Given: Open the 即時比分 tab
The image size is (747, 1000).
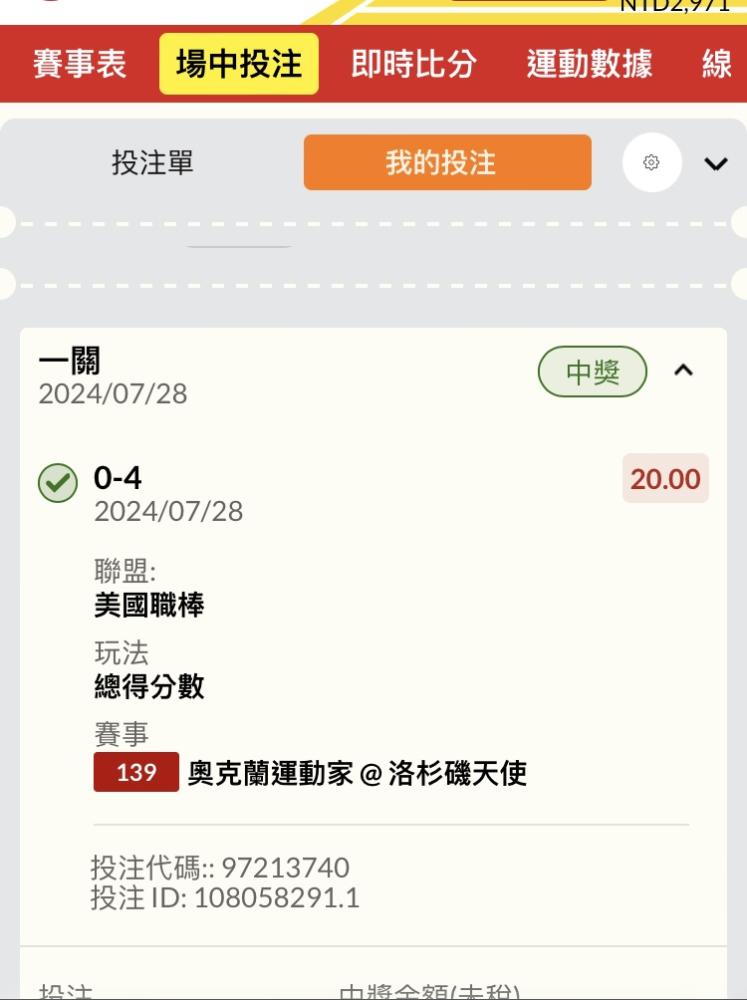Looking at the screenshot, I should pos(413,64).
